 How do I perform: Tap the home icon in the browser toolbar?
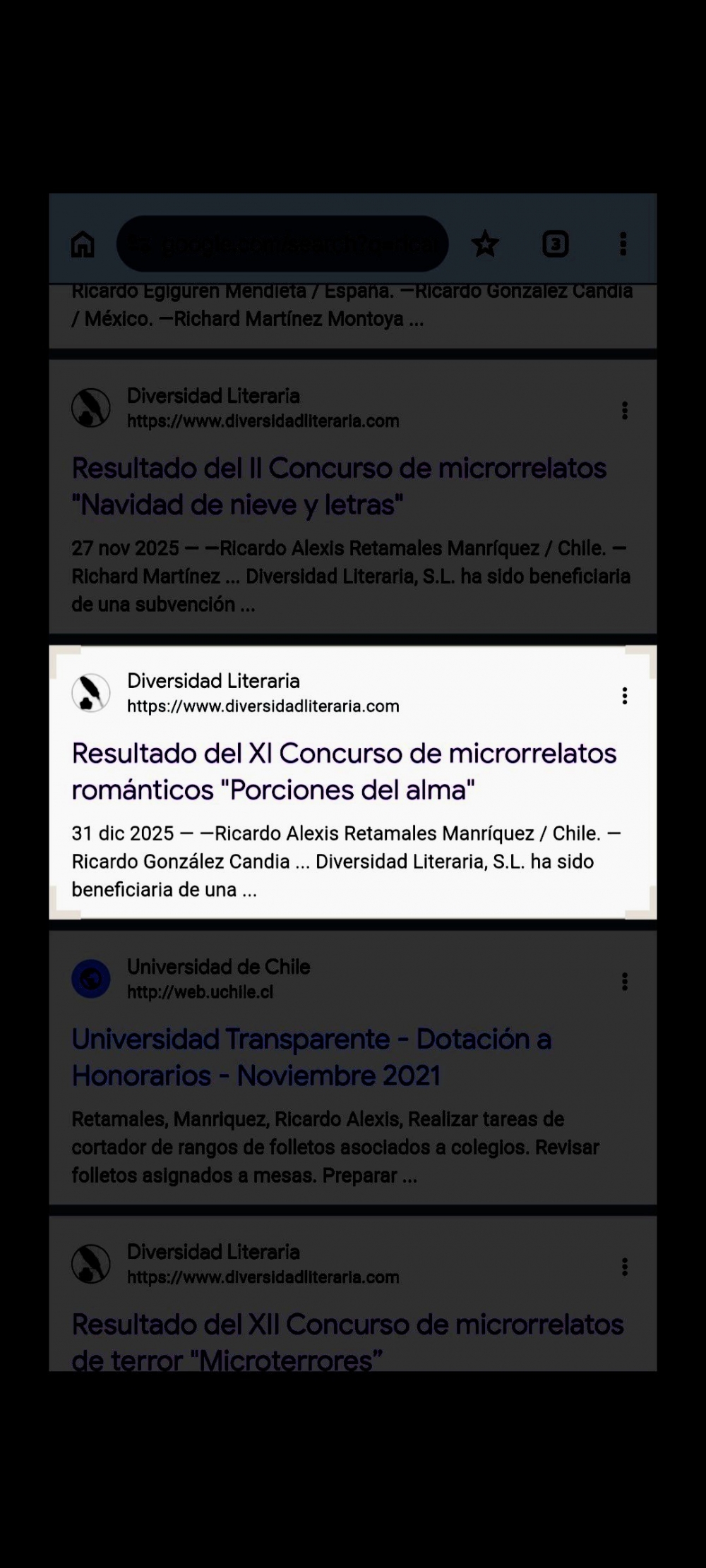click(x=83, y=243)
